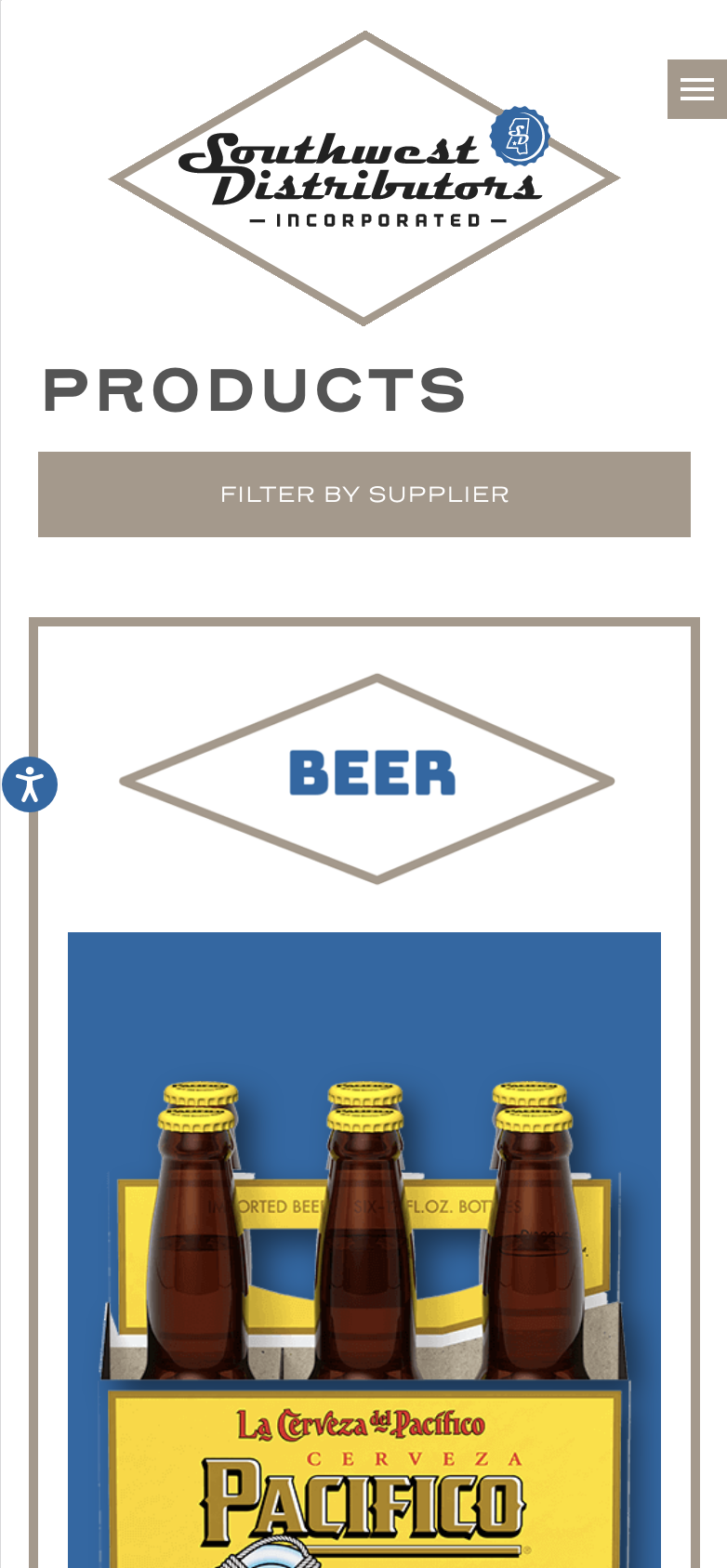Image resolution: width=727 pixels, height=1568 pixels.
Task: Open the accessibility options widget
Action: click(x=30, y=784)
